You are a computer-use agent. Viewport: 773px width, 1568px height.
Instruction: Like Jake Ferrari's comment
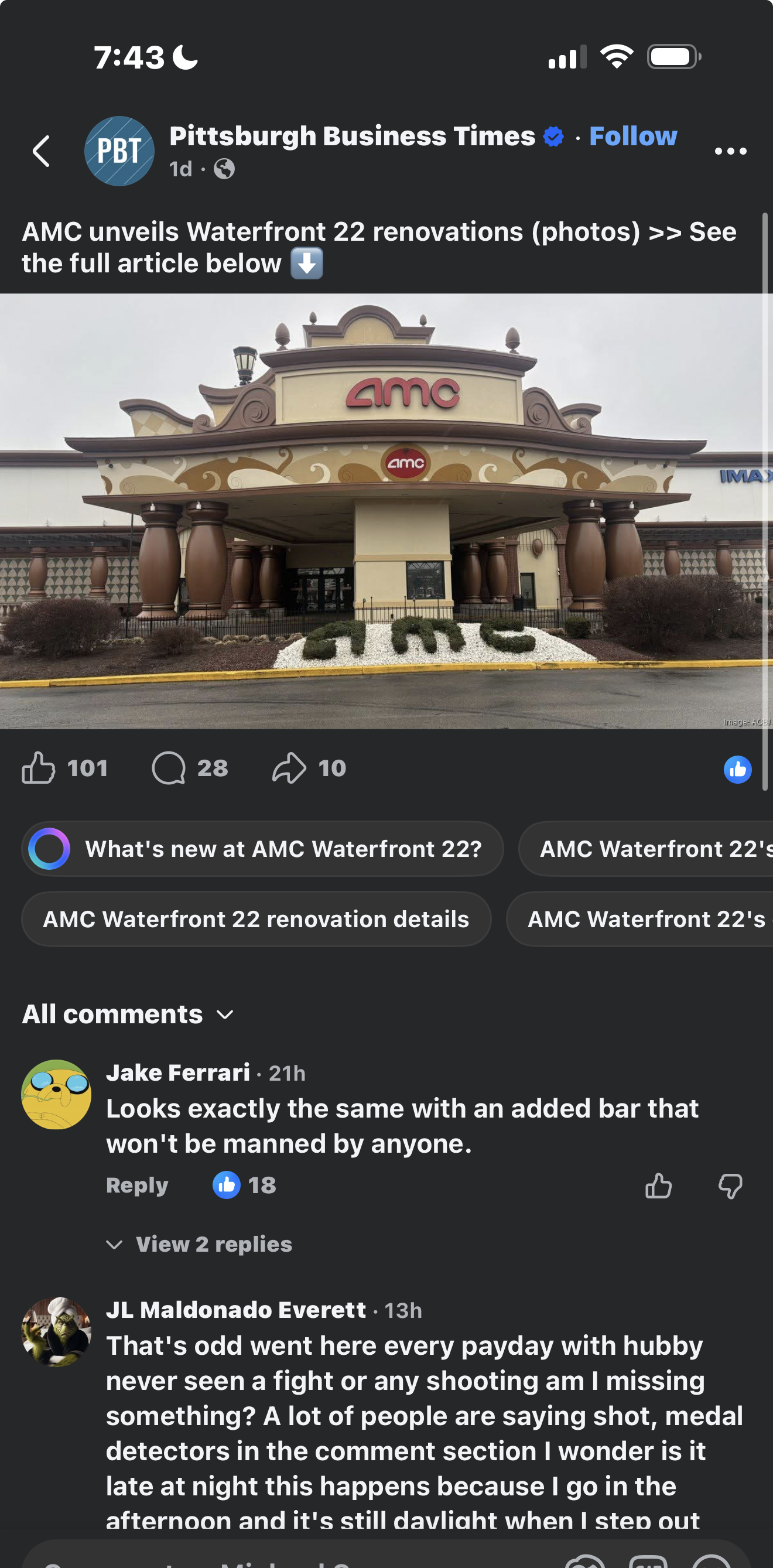click(658, 1186)
